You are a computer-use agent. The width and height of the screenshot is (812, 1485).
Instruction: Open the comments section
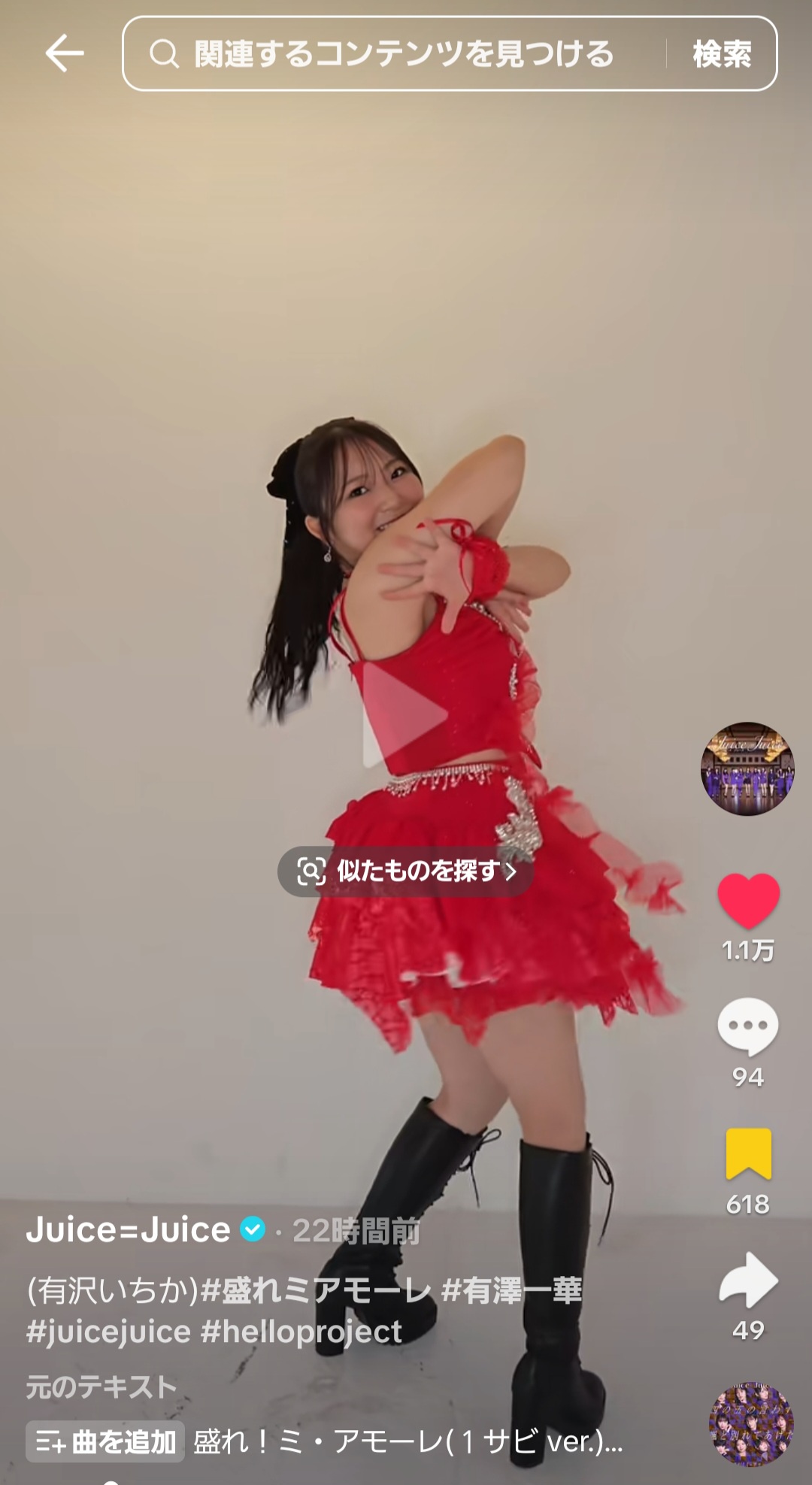[747, 1026]
